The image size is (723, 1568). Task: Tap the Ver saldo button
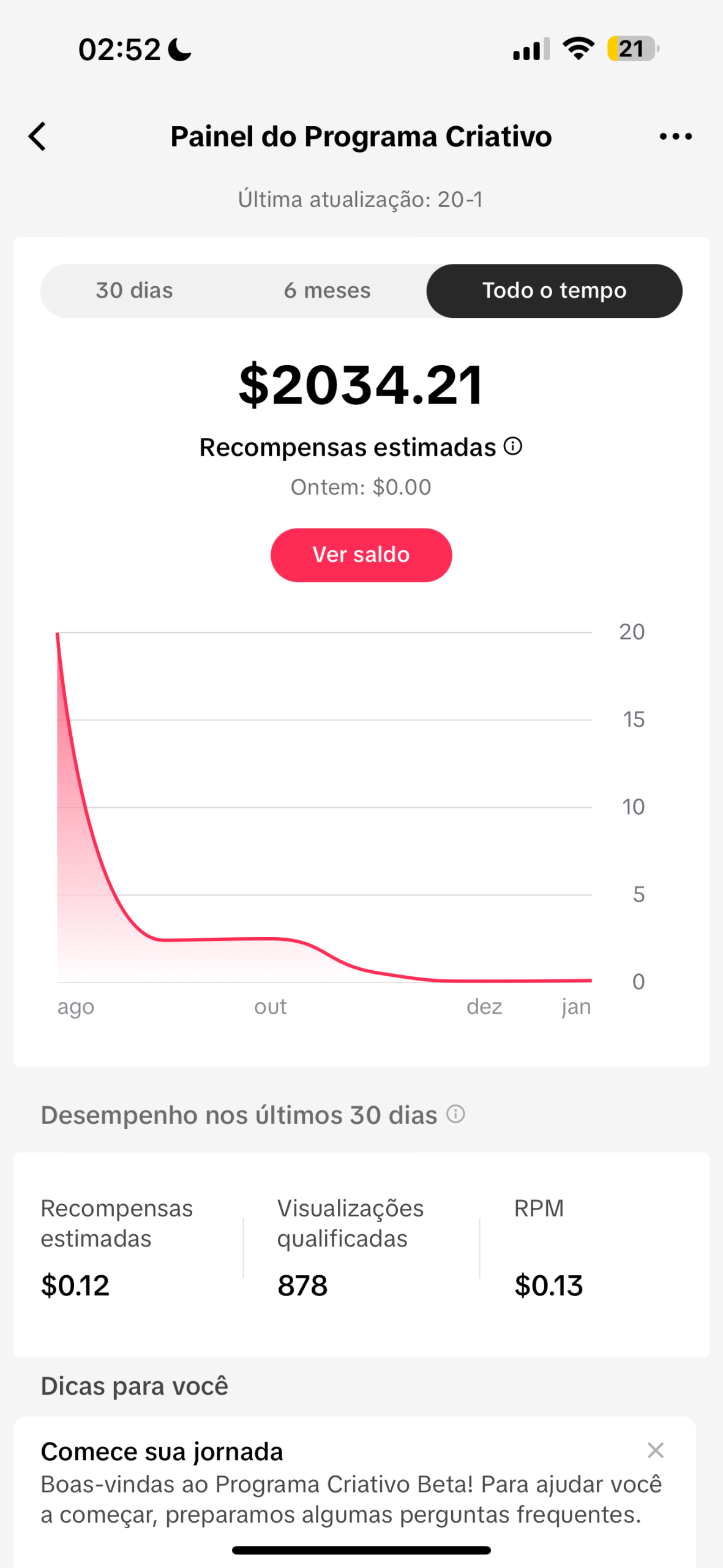(x=361, y=555)
